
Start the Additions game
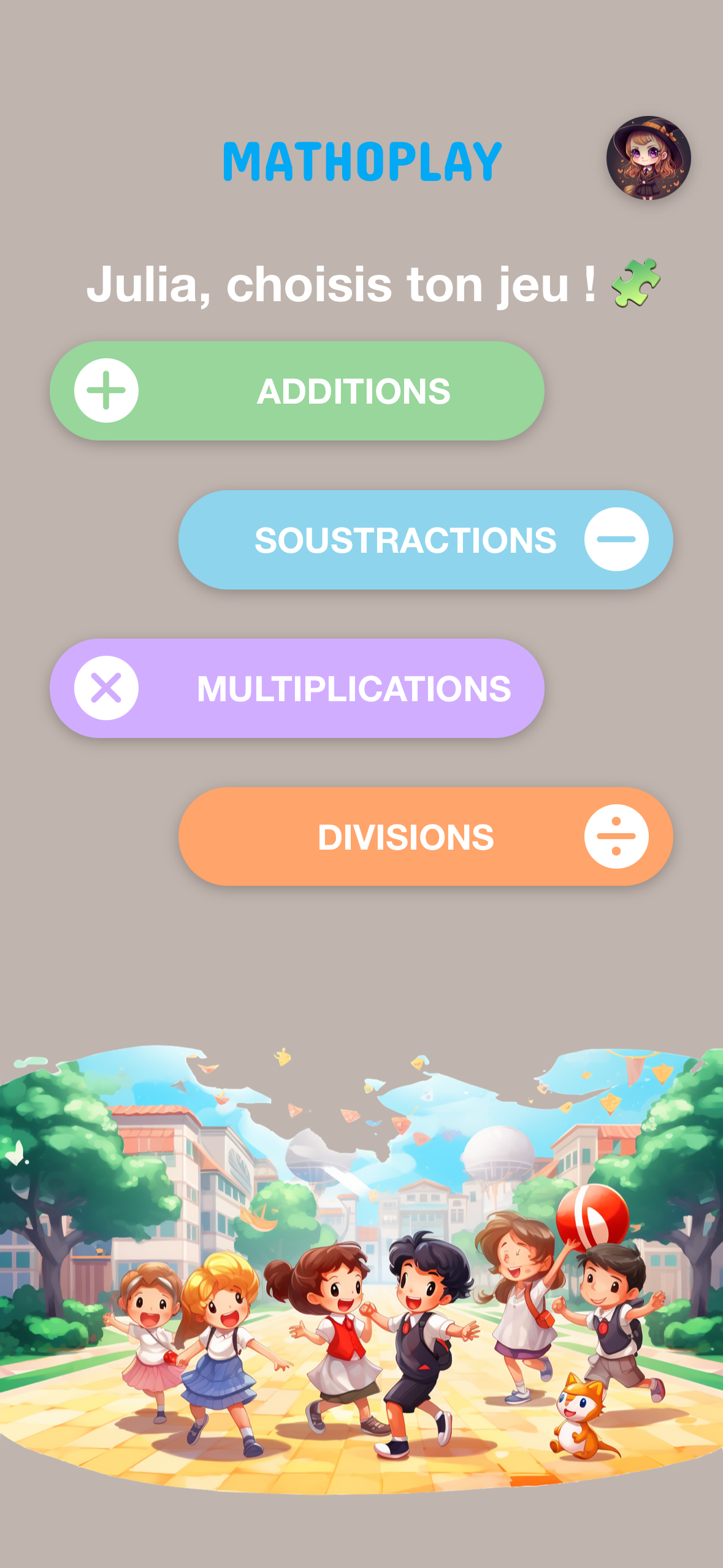click(297, 391)
